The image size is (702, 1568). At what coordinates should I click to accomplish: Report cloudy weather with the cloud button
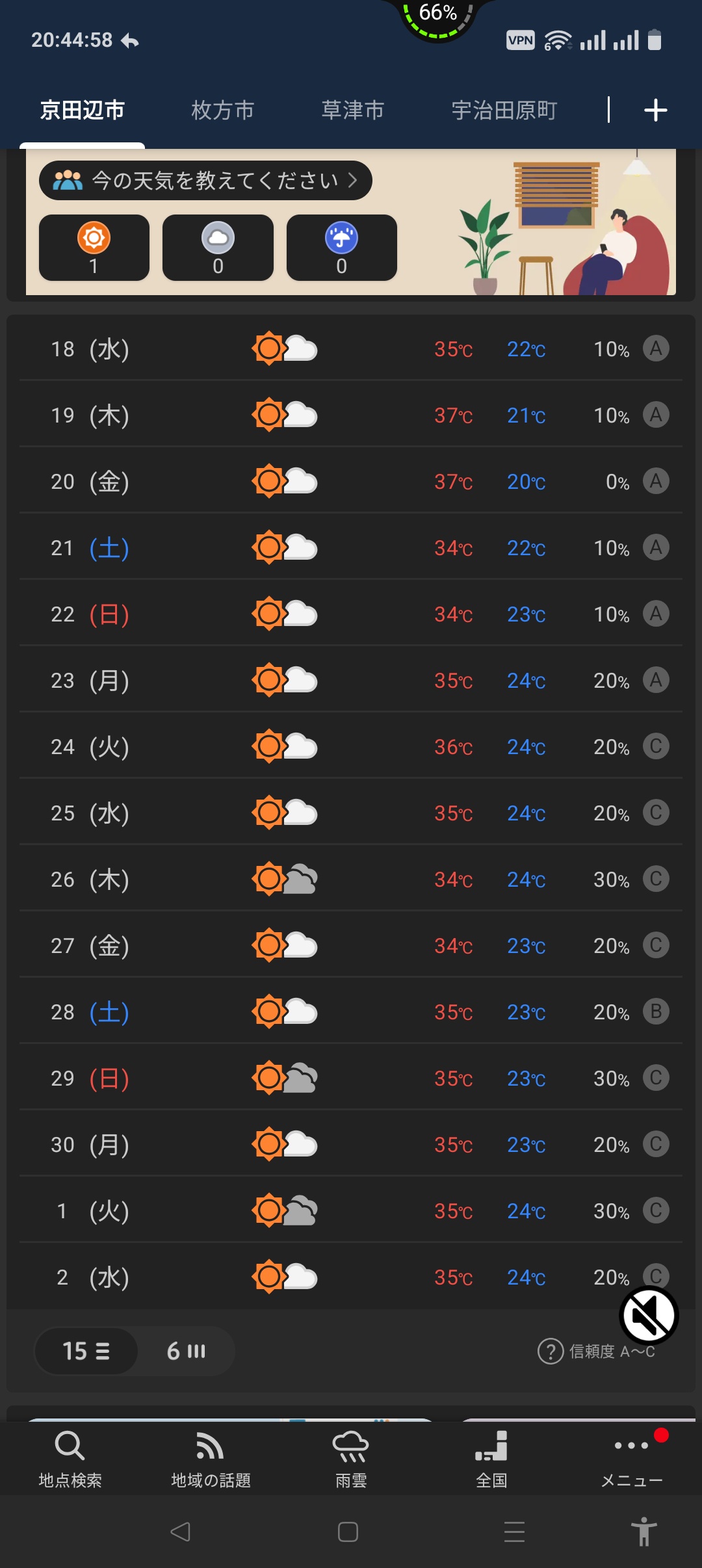[218, 248]
